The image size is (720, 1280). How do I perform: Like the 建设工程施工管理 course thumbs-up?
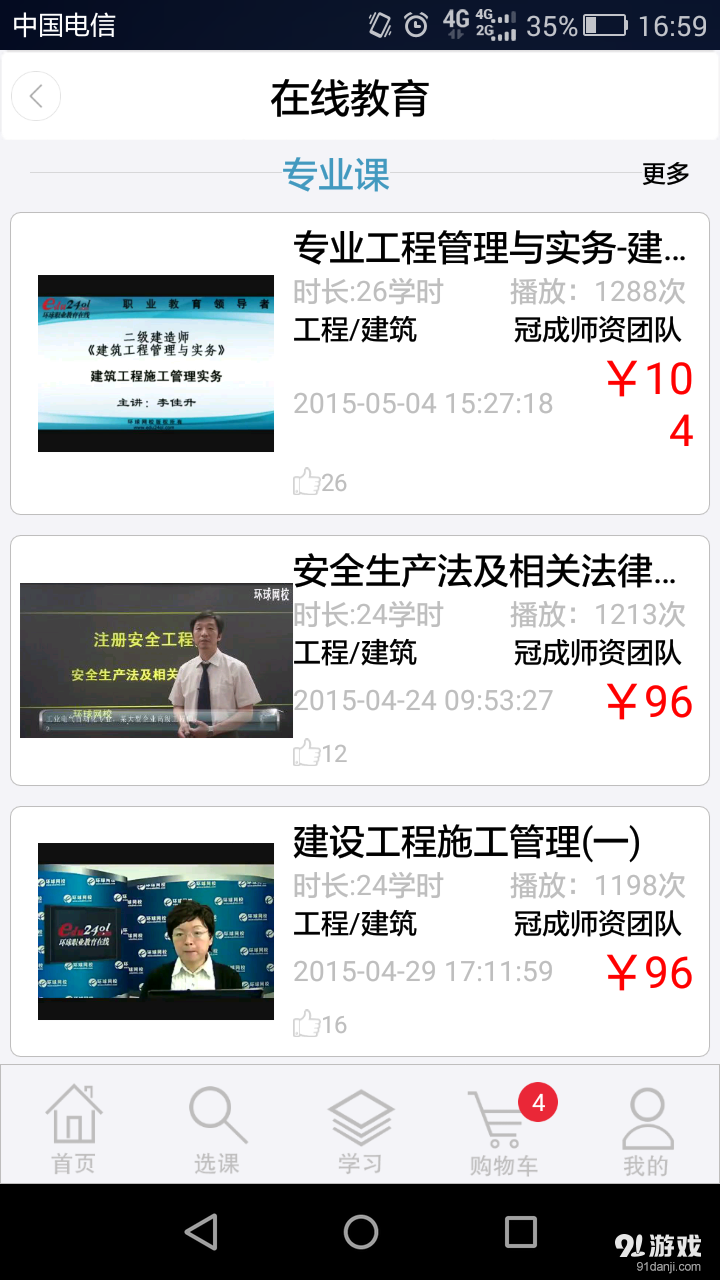coord(307,1022)
